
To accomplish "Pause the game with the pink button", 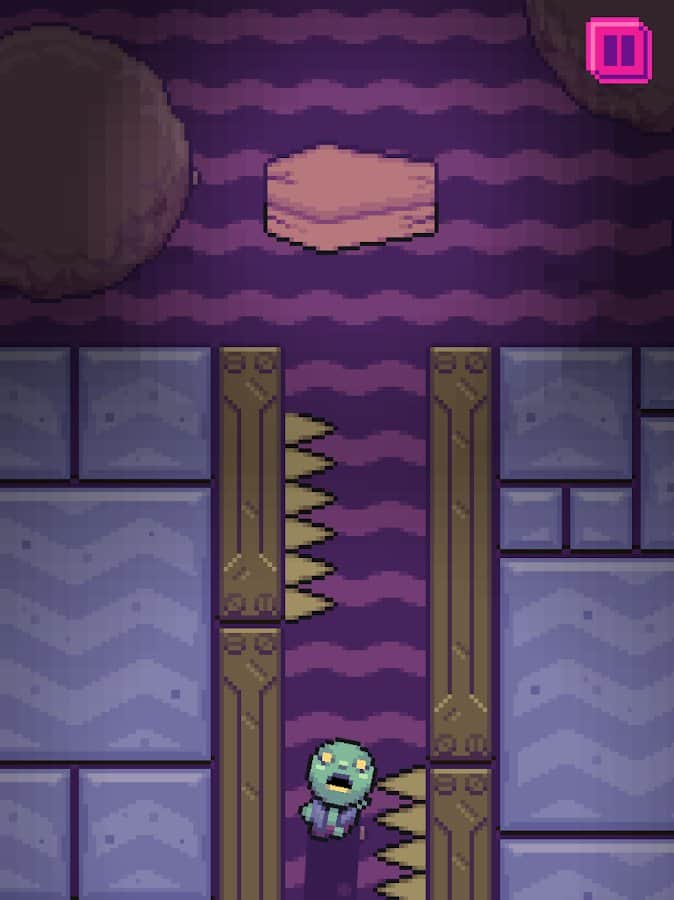I will point(618,47).
